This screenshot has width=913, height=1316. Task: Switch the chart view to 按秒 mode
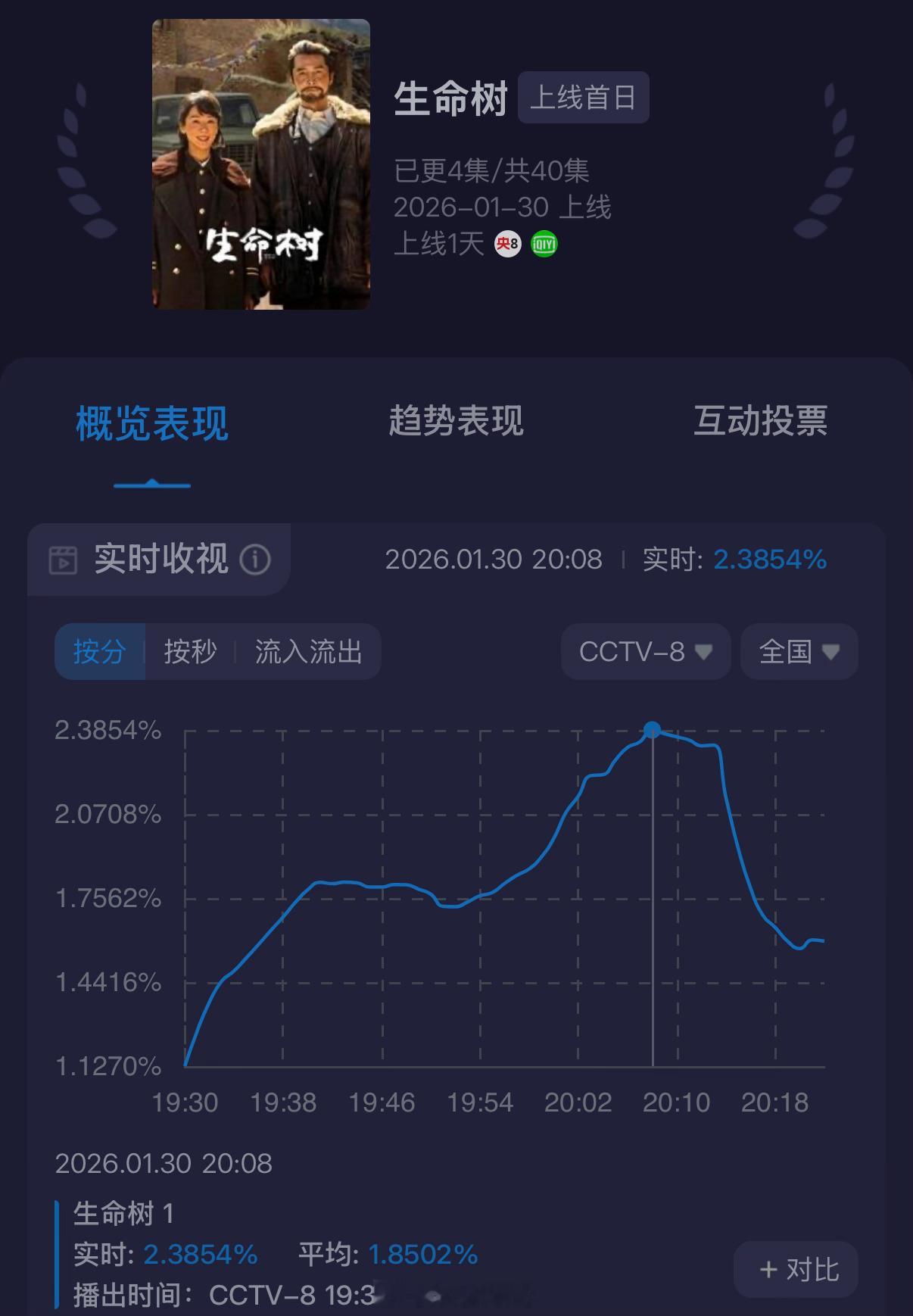[x=191, y=652]
